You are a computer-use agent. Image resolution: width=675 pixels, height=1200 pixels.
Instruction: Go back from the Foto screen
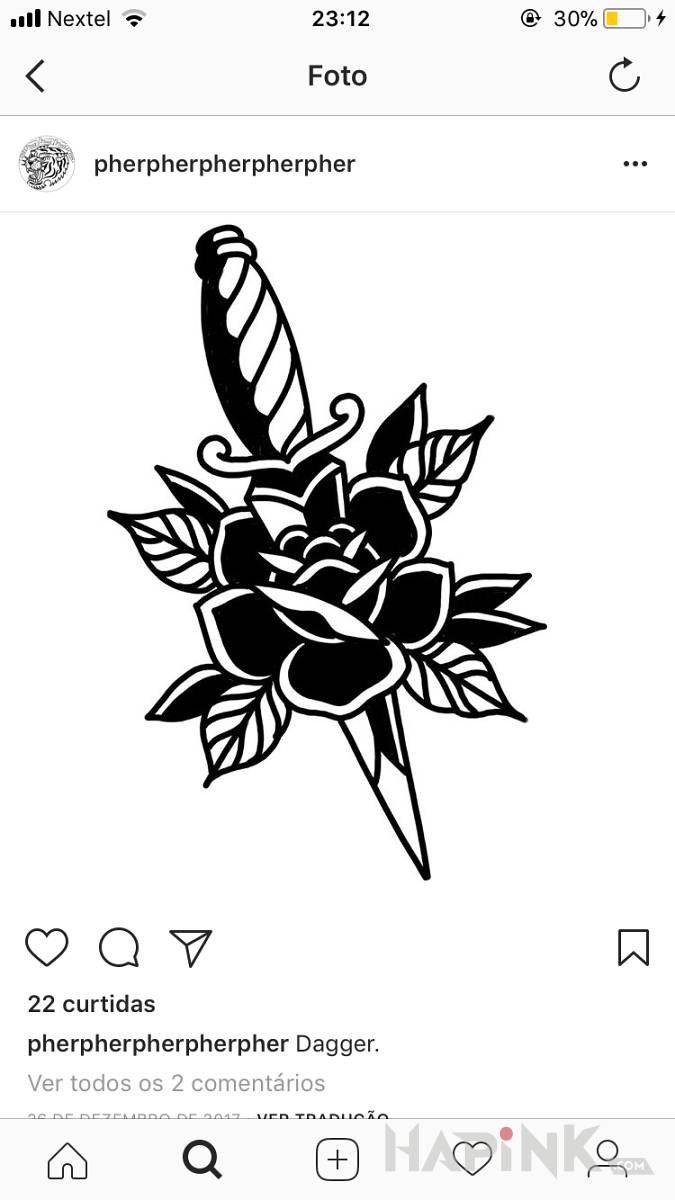36,76
